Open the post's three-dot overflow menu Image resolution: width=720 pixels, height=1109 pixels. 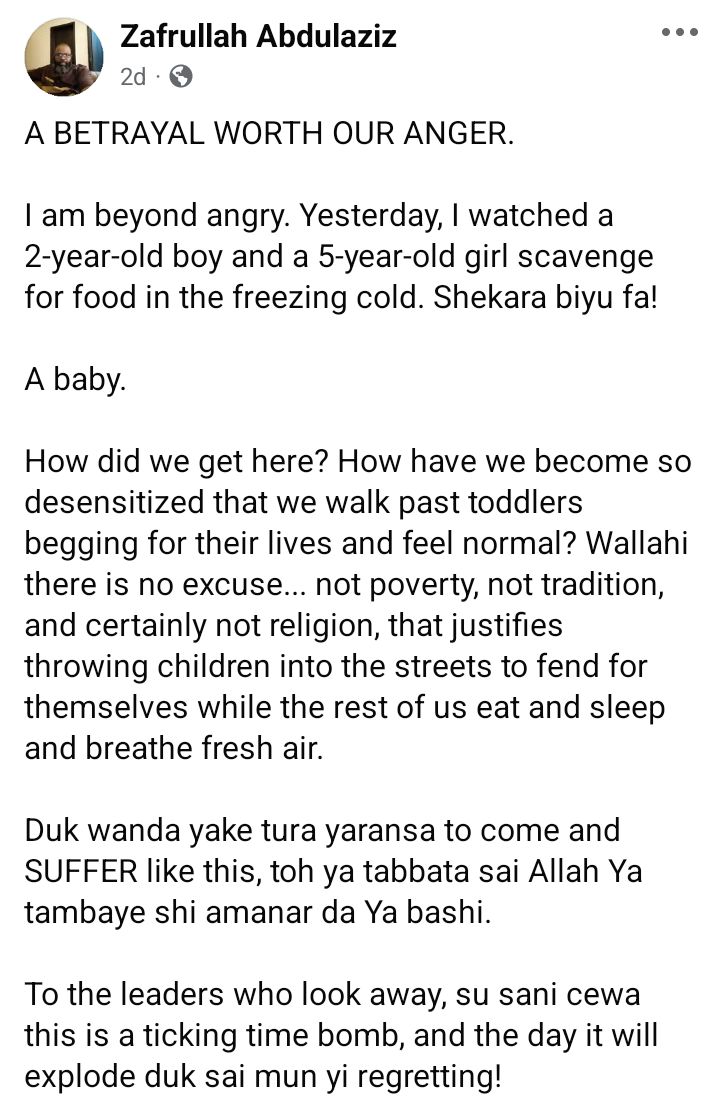(680, 32)
